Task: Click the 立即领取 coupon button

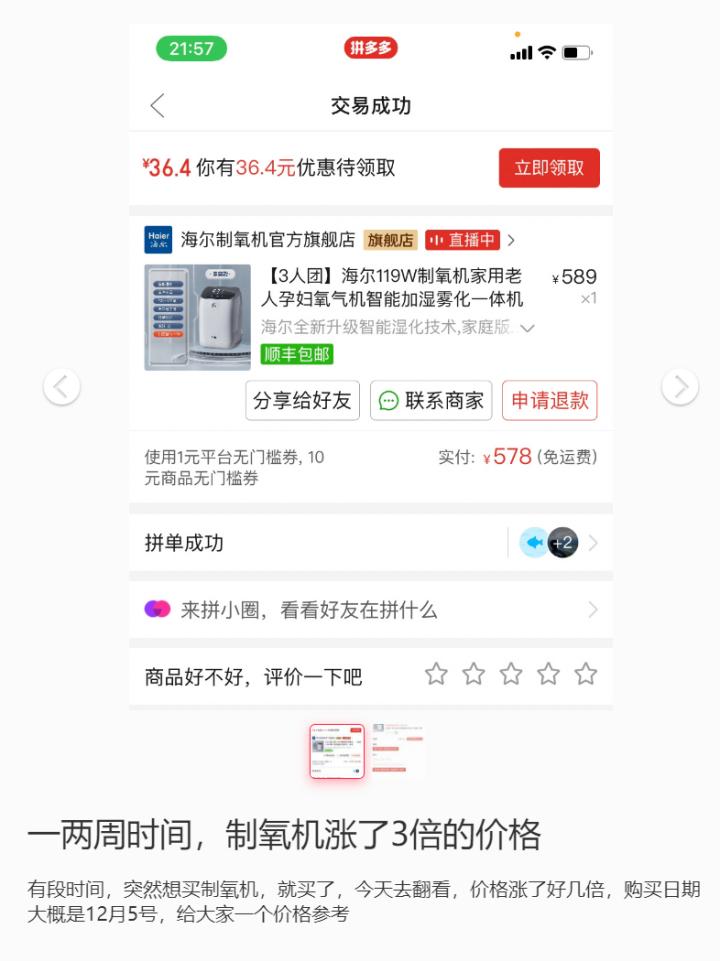Action: (548, 169)
